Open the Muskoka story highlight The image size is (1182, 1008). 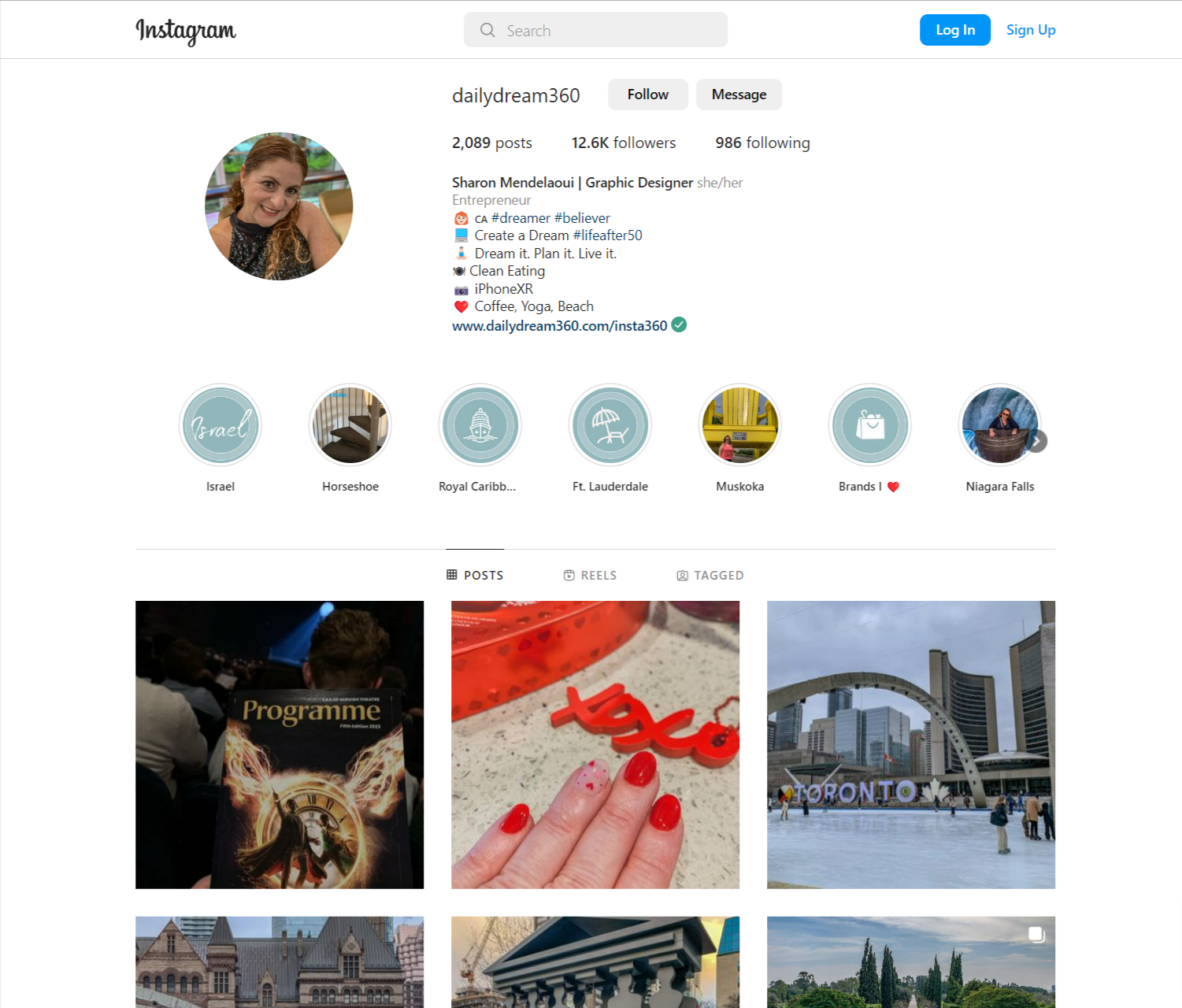(x=740, y=426)
